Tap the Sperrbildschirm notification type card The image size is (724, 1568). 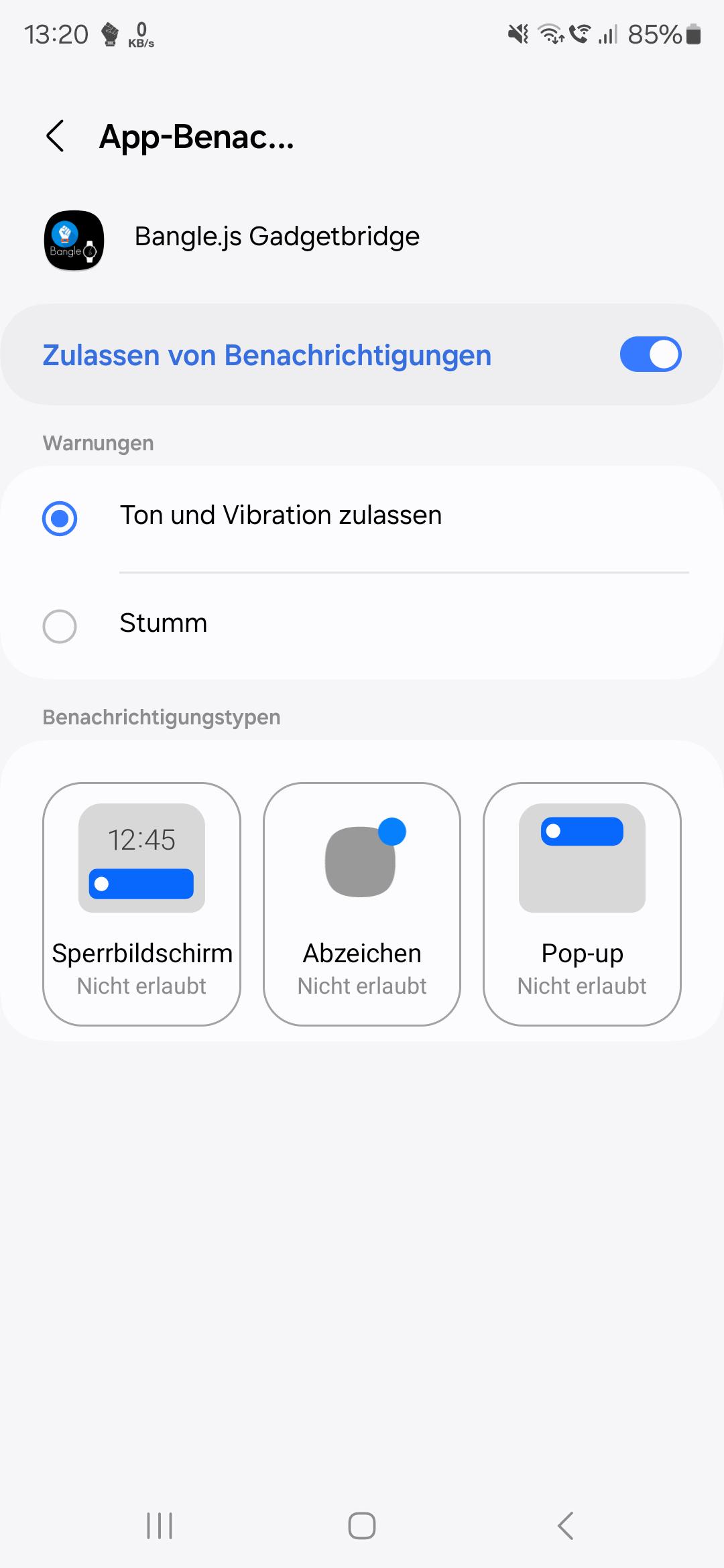click(x=141, y=903)
